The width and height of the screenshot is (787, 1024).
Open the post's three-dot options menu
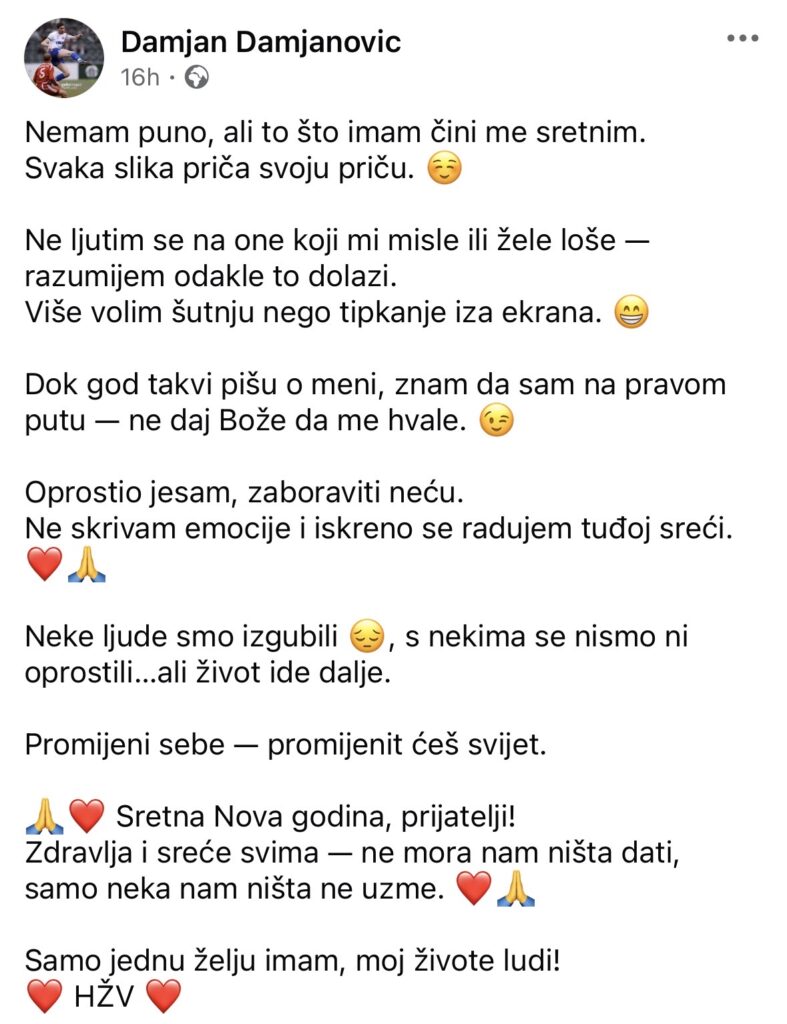click(x=742, y=38)
